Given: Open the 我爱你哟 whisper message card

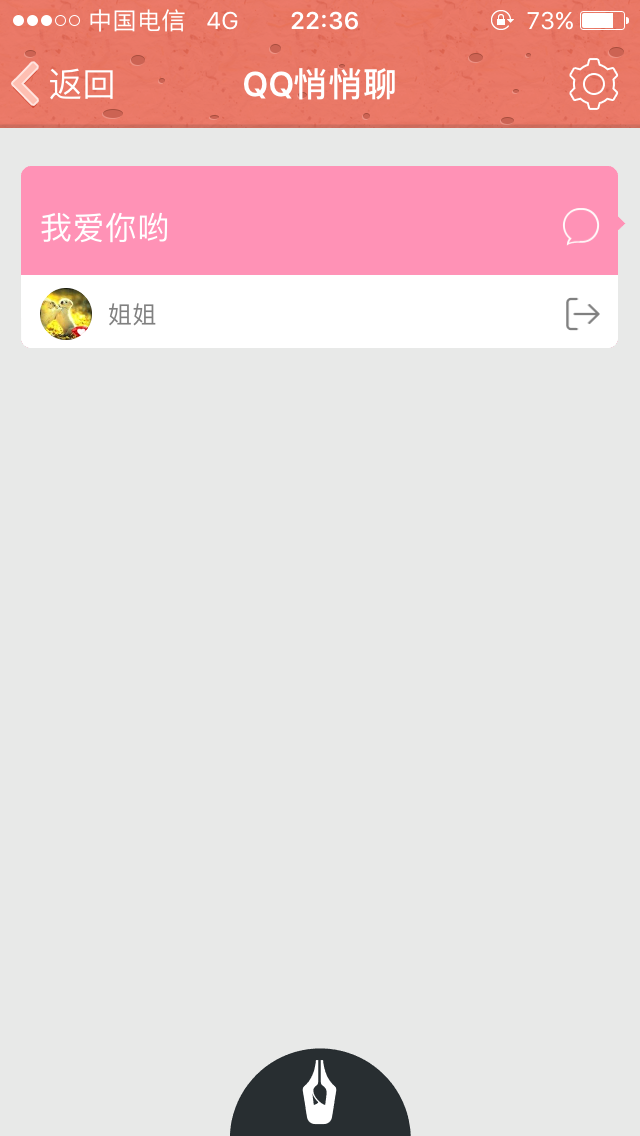Looking at the screenshot, I should [x=320, y=221].
